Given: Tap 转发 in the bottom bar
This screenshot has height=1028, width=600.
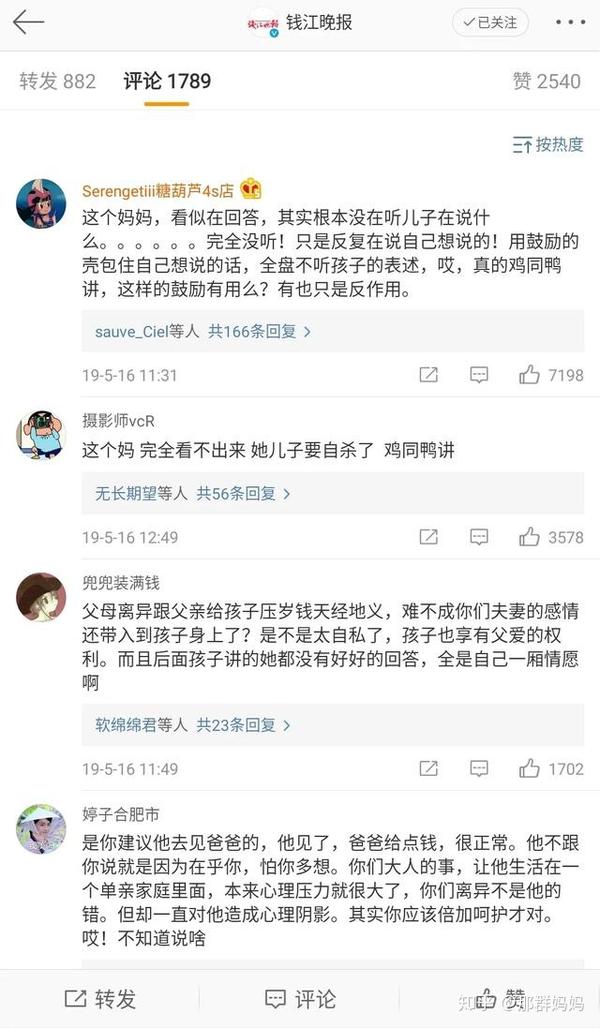Looking at the screenshot, I should [100, 998].
